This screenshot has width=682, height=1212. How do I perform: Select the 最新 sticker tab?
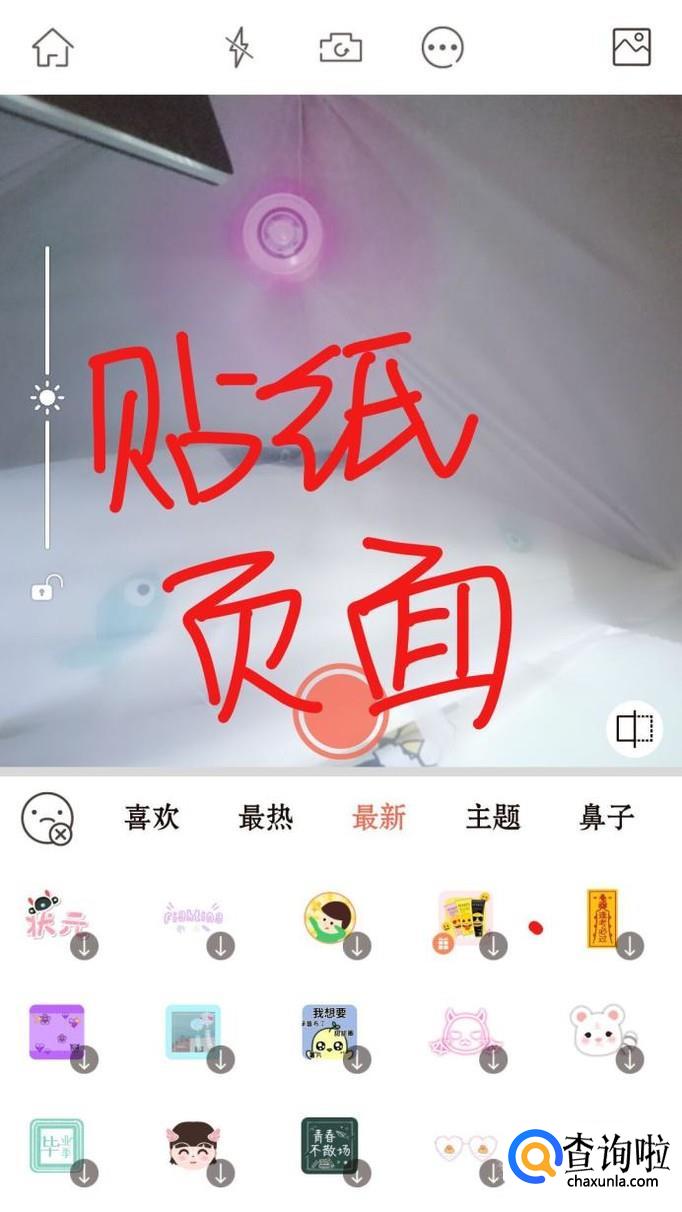(379, 818)
